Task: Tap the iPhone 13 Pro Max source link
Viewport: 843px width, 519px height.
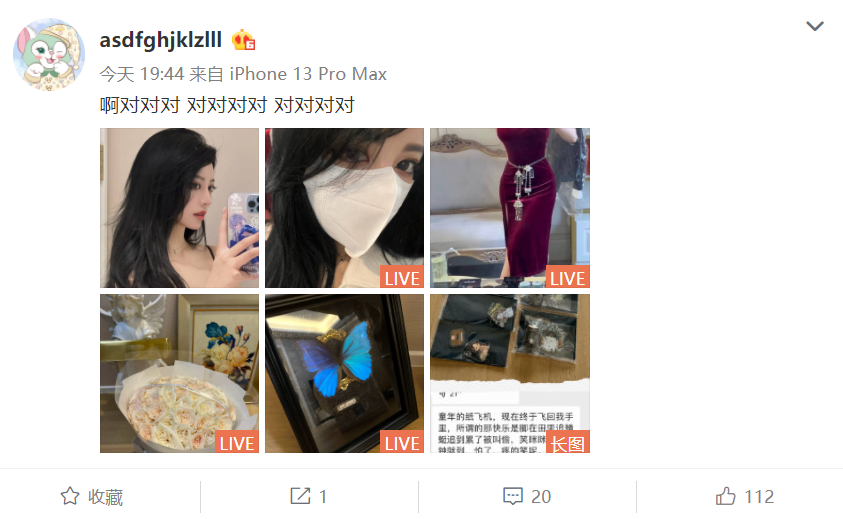Action: 308,74
